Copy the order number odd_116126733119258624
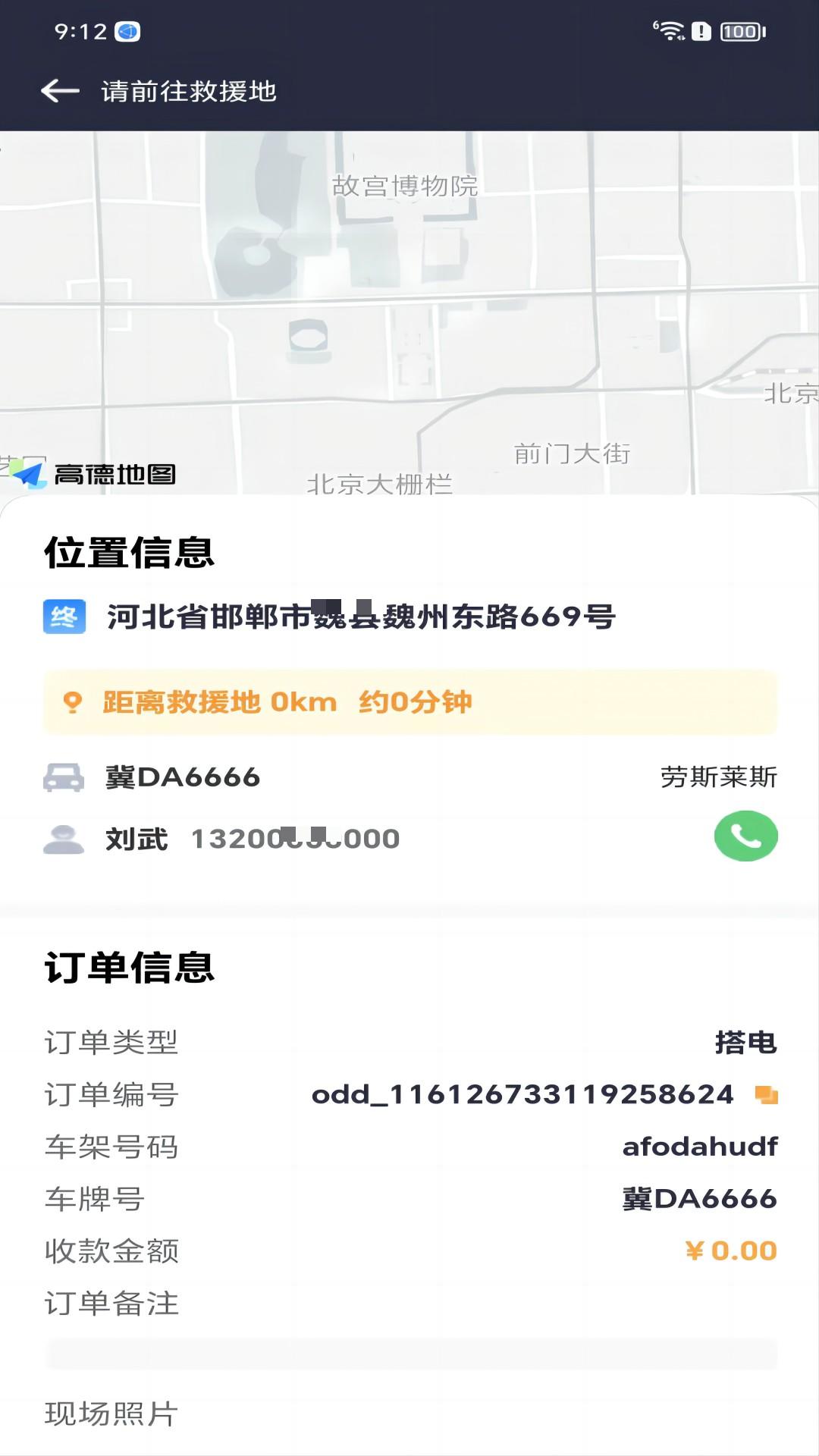This screenshot has width=819, height=1456. [767, 1094]
